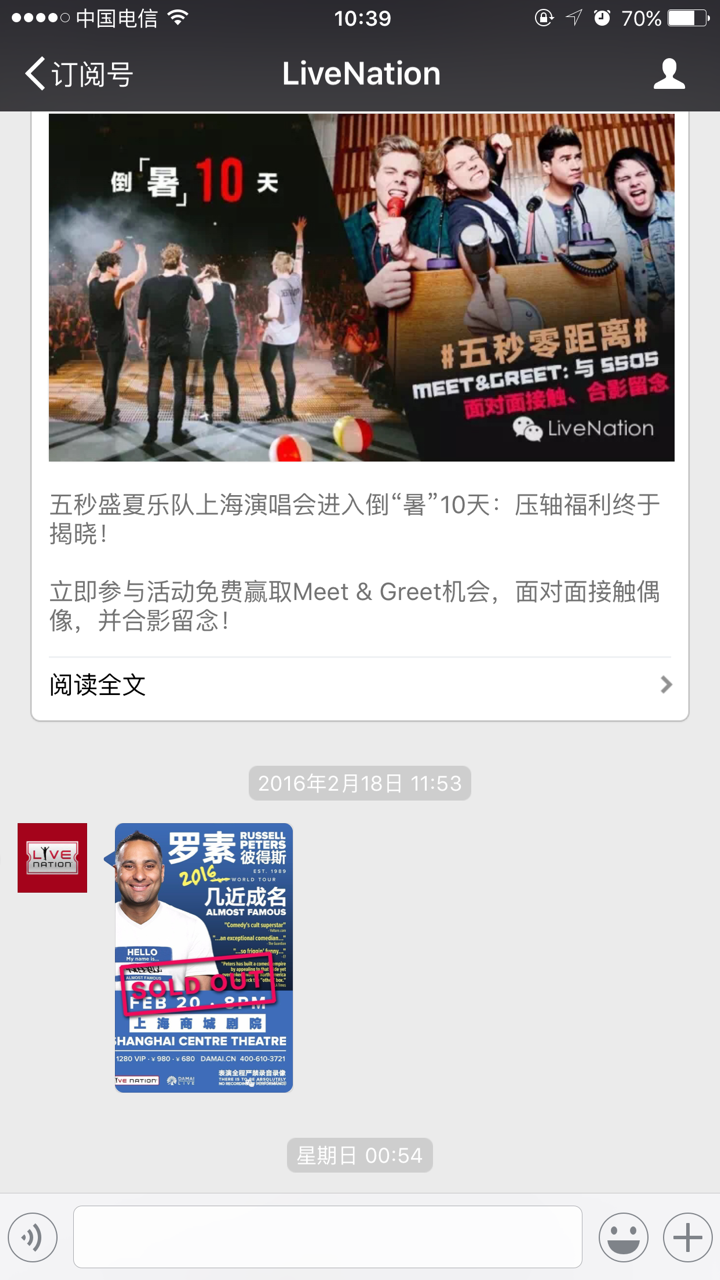Open the plus attachments menu
Screen dimensions: 720x1280
point(688,1238)
